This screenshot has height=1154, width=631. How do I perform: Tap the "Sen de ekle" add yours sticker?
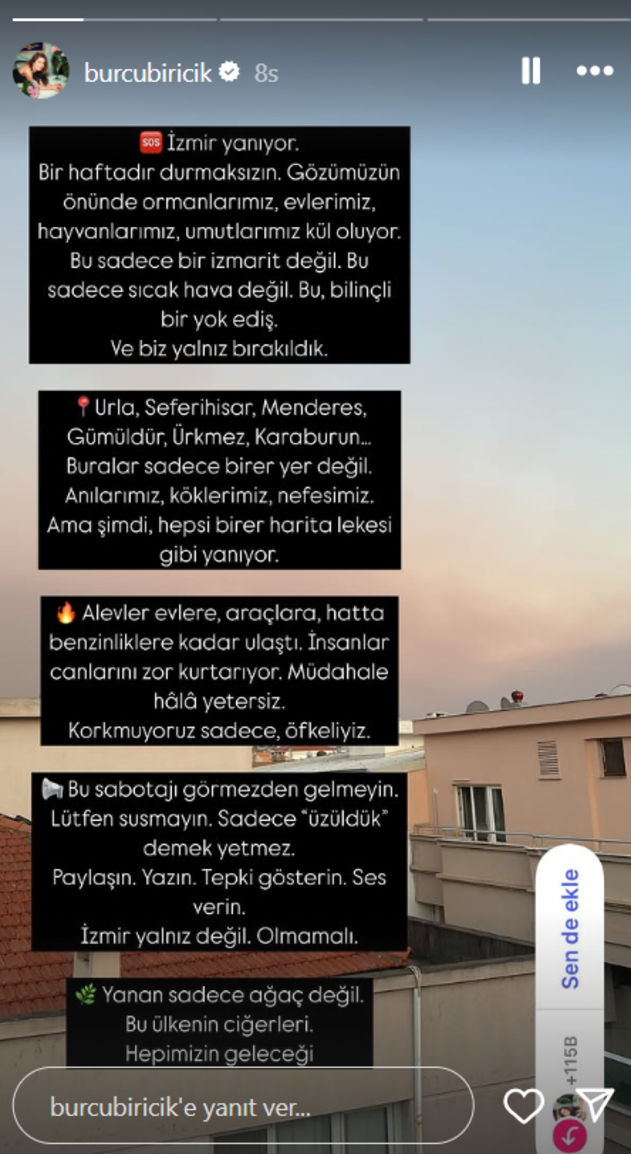[x=570, y=930]
